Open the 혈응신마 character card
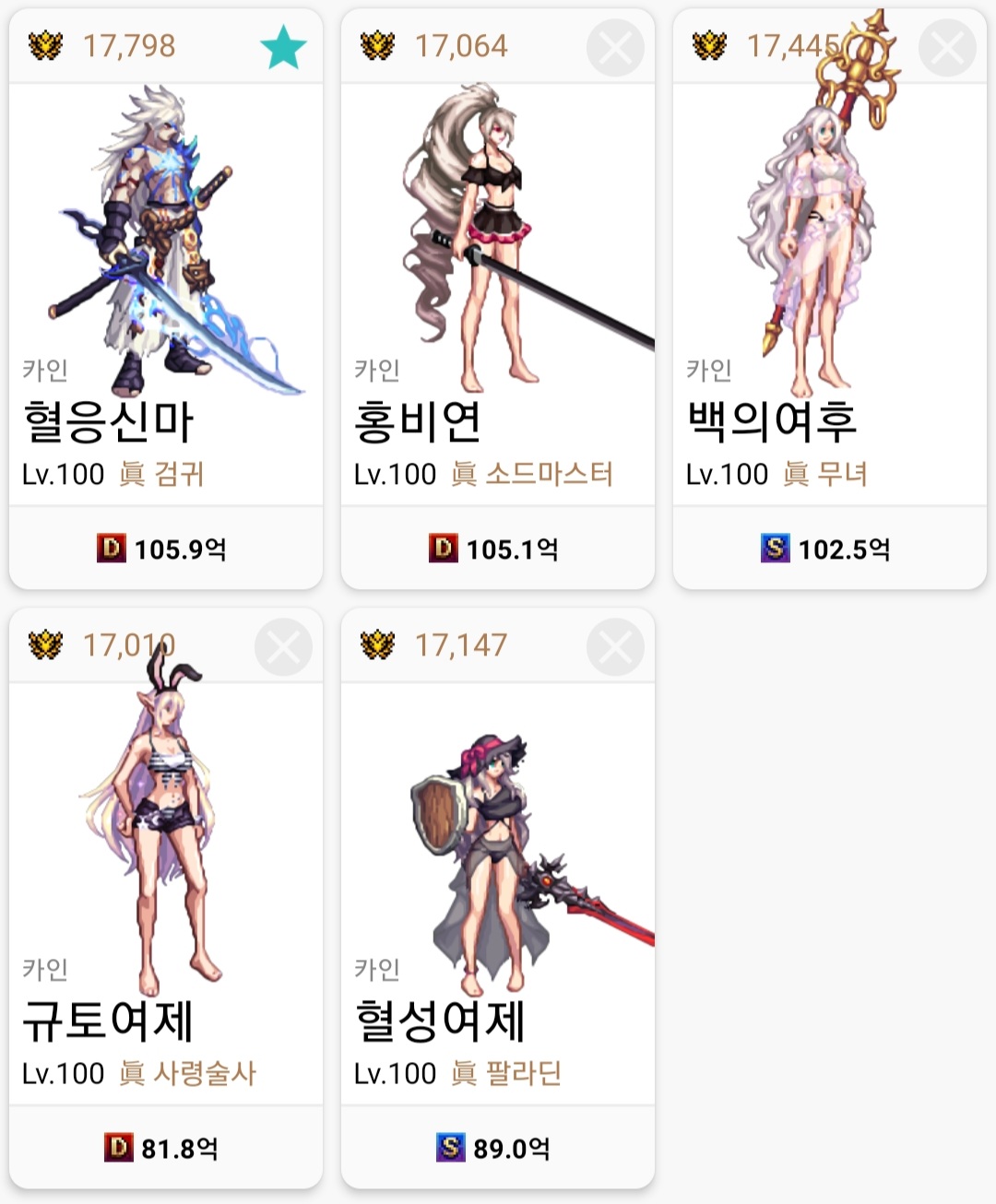 click(166, 295)
